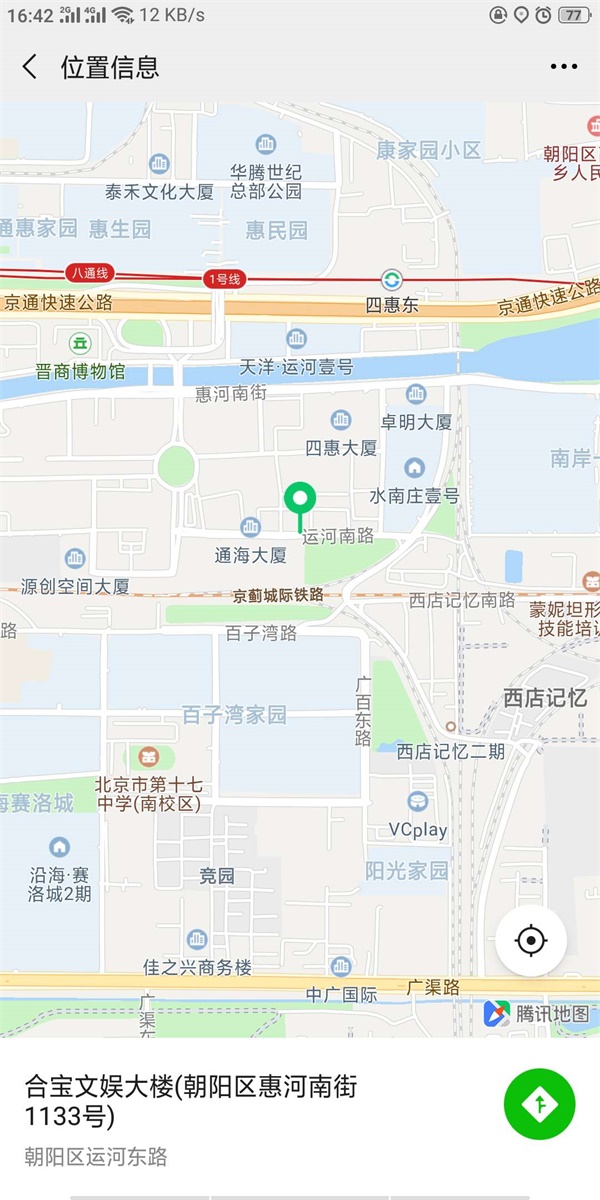
Task: Start navigation with the green directions button
Action: (539, 1104)
